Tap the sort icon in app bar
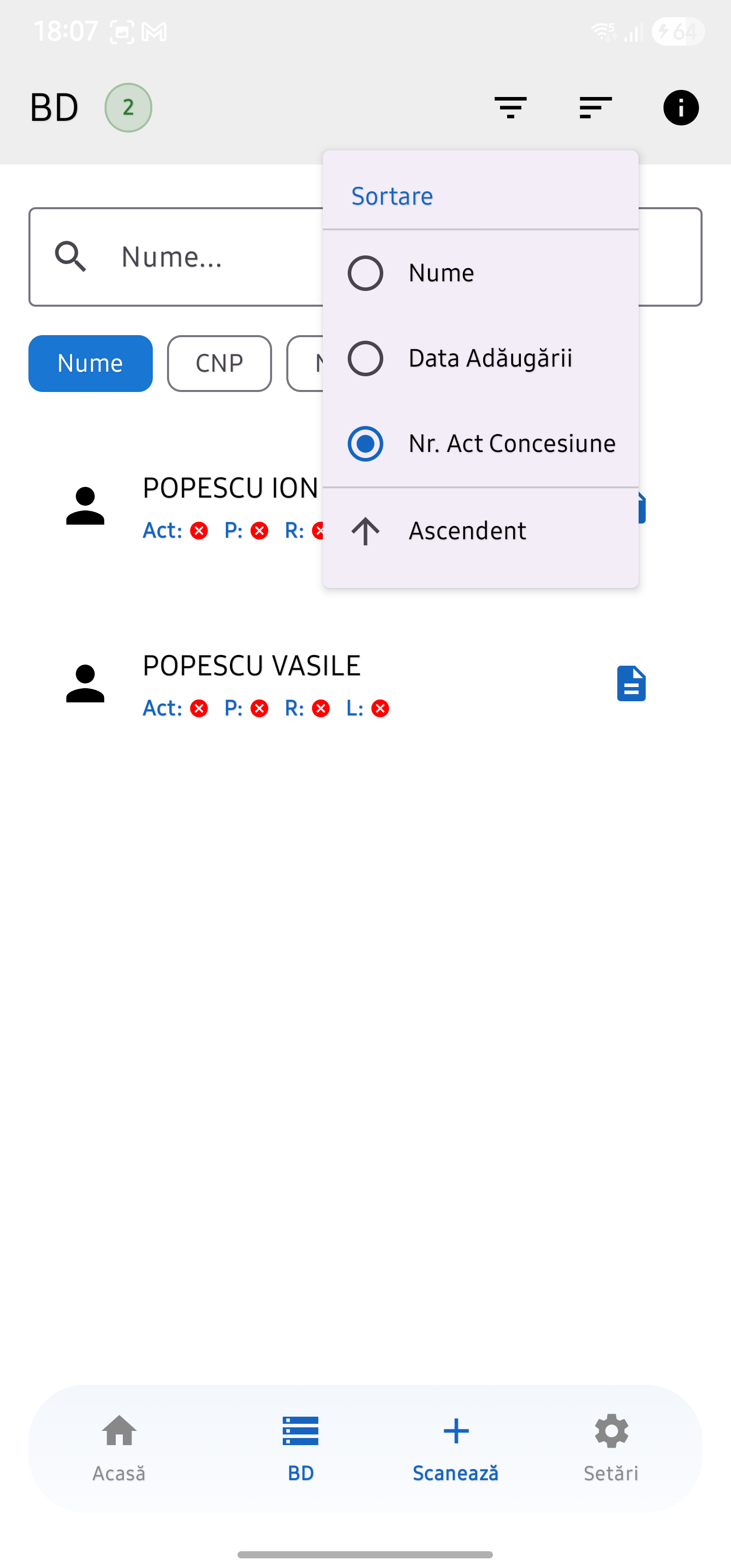 (595, 108)
